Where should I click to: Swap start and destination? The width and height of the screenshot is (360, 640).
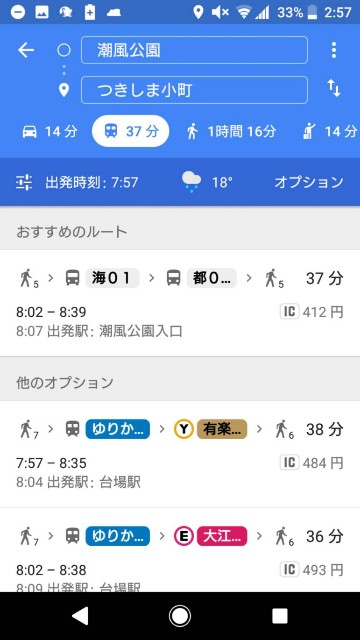(x=334, y=88)
